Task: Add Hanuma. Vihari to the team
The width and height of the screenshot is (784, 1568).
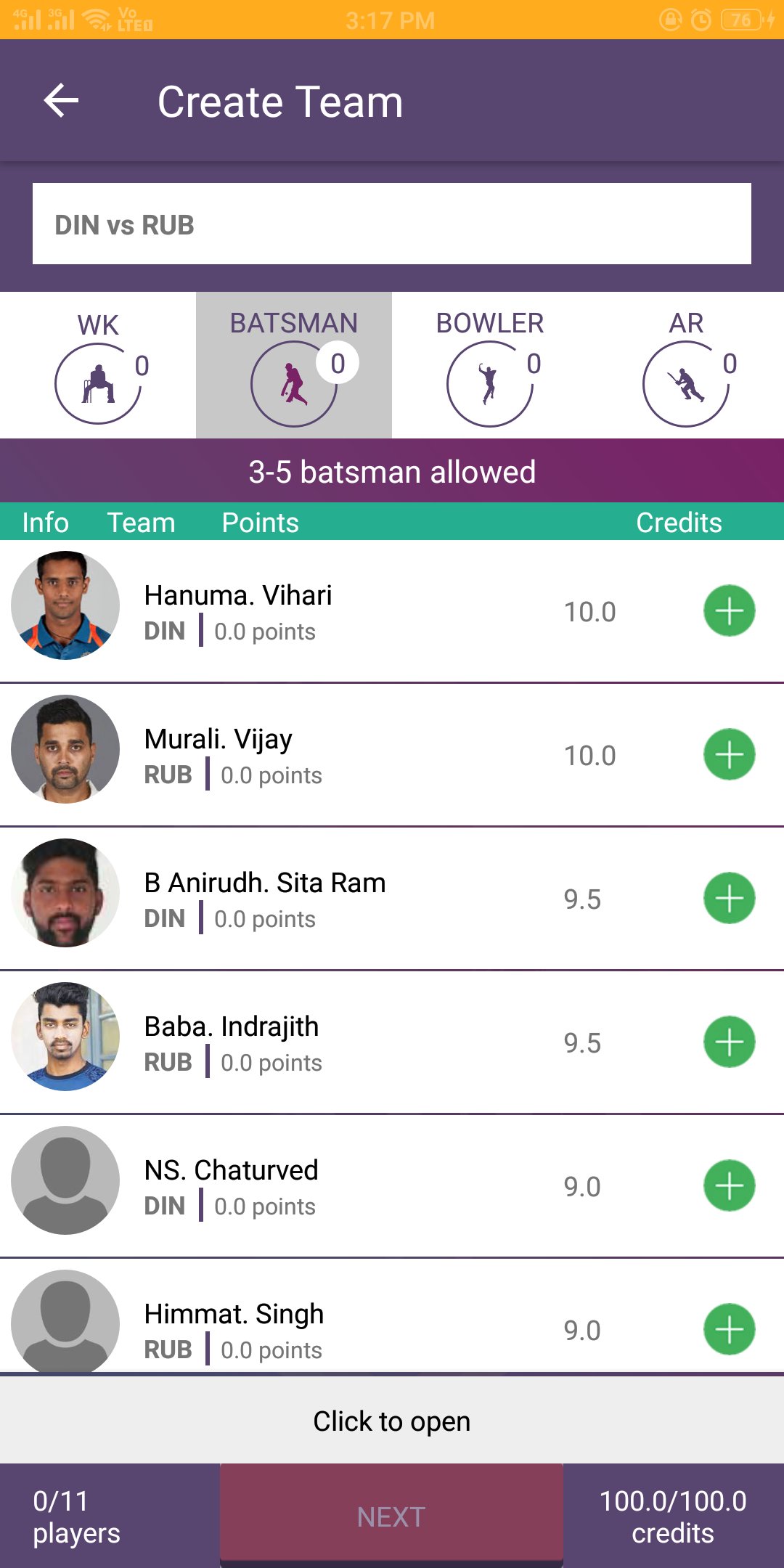Action: 729,611
